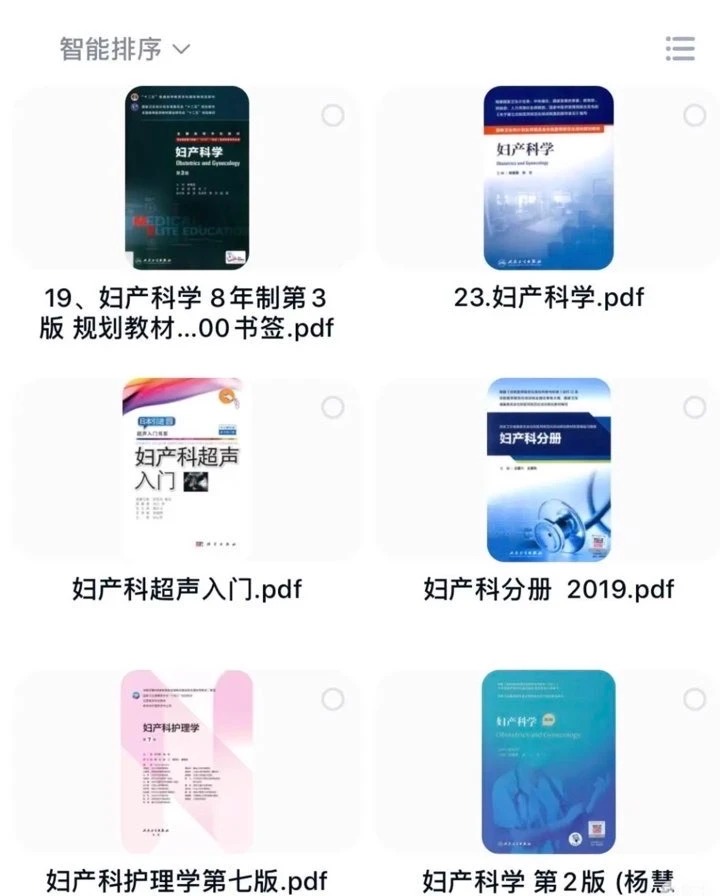Select the 19、妇产科学 8年制第3版 file
The height and width of the screenshot is (896, 720).
click(x=333, y=115)
